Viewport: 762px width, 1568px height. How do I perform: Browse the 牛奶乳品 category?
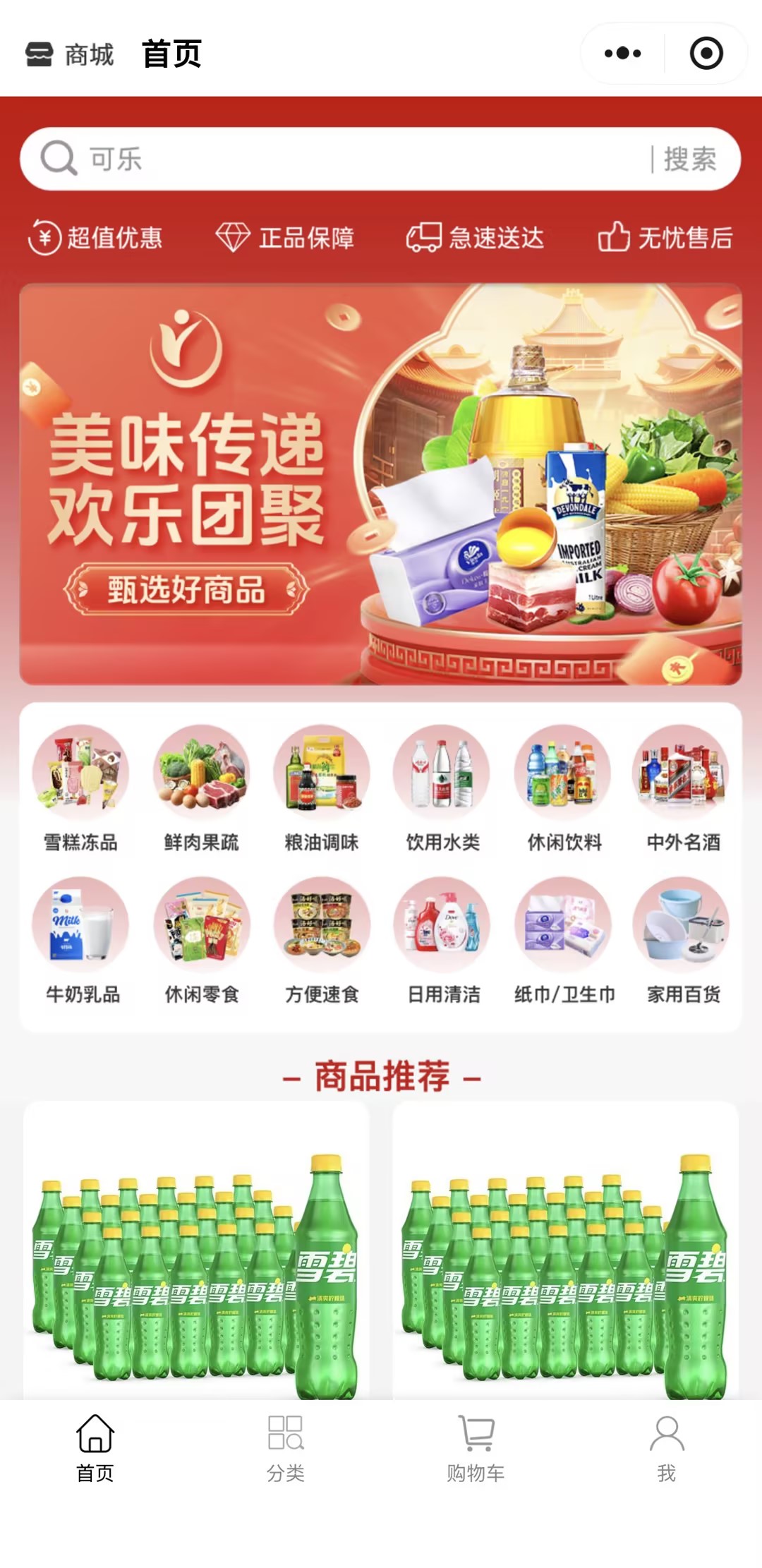pos(81,939)
